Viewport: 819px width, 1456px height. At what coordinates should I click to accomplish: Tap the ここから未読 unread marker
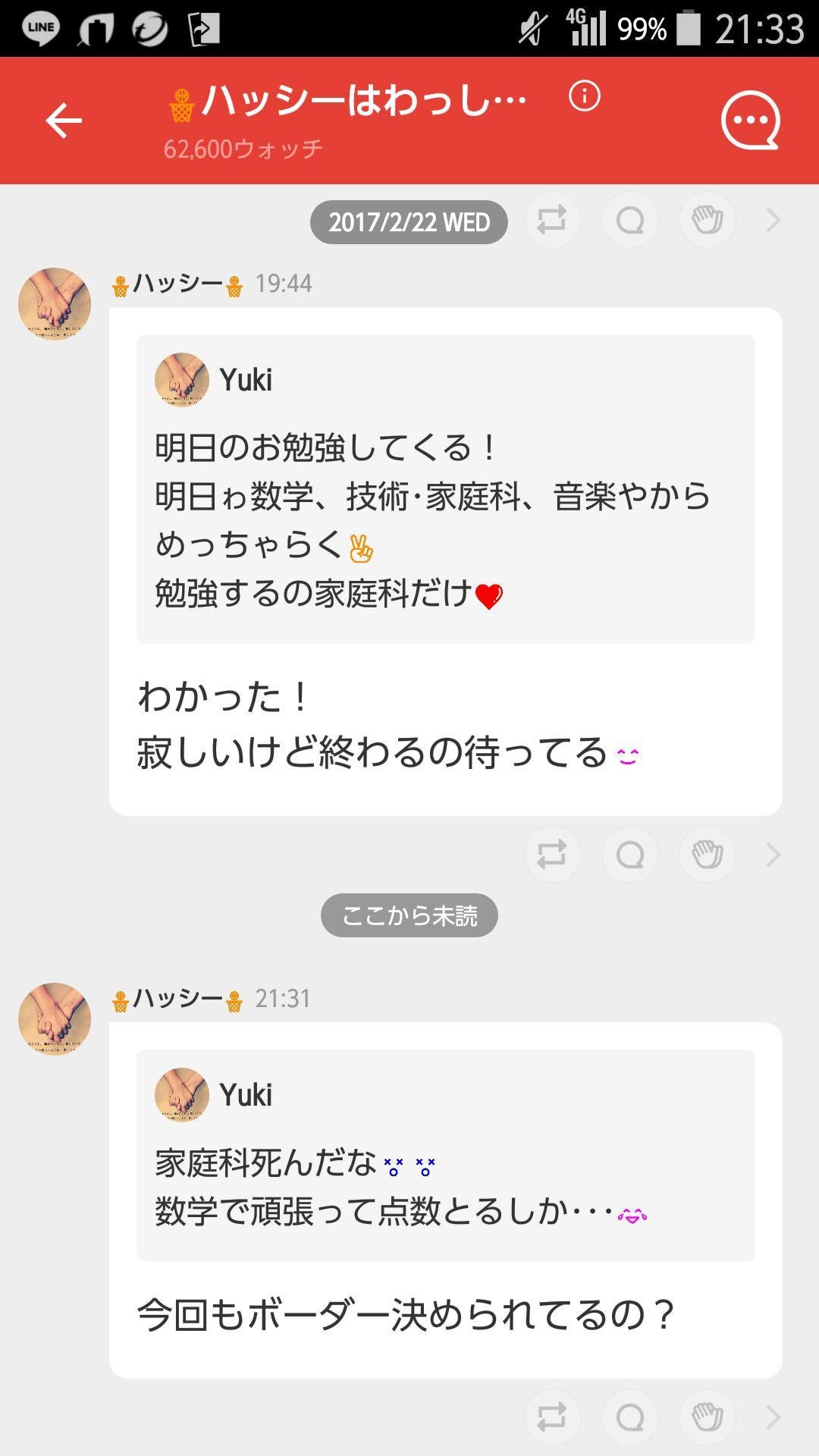click(x=408, y=915)
